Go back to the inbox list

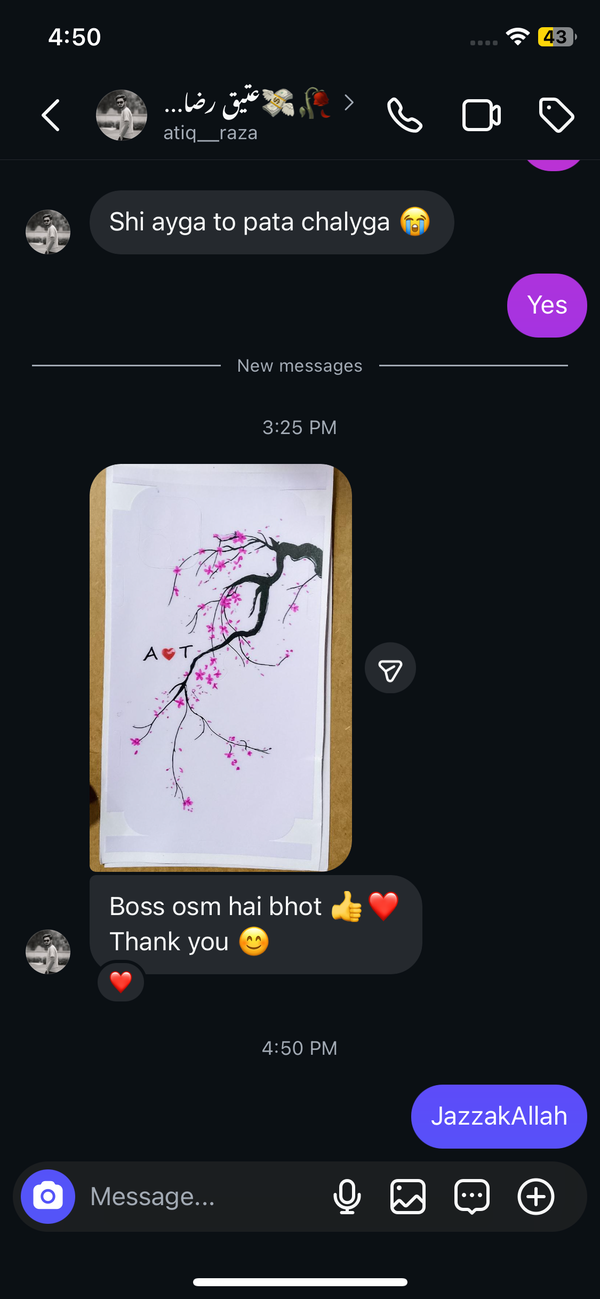(x=51, y=116)
